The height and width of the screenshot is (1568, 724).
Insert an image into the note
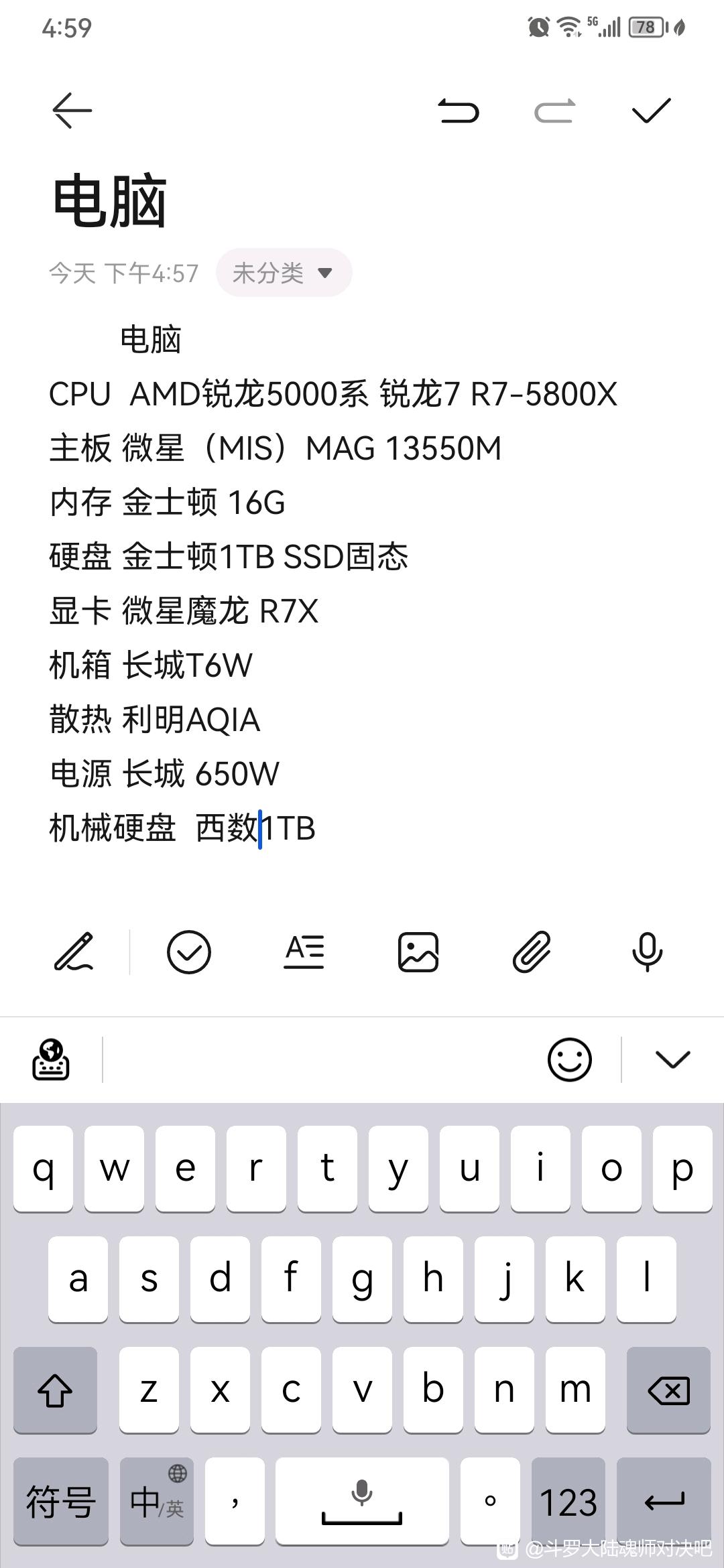click(x=418, y=952)
